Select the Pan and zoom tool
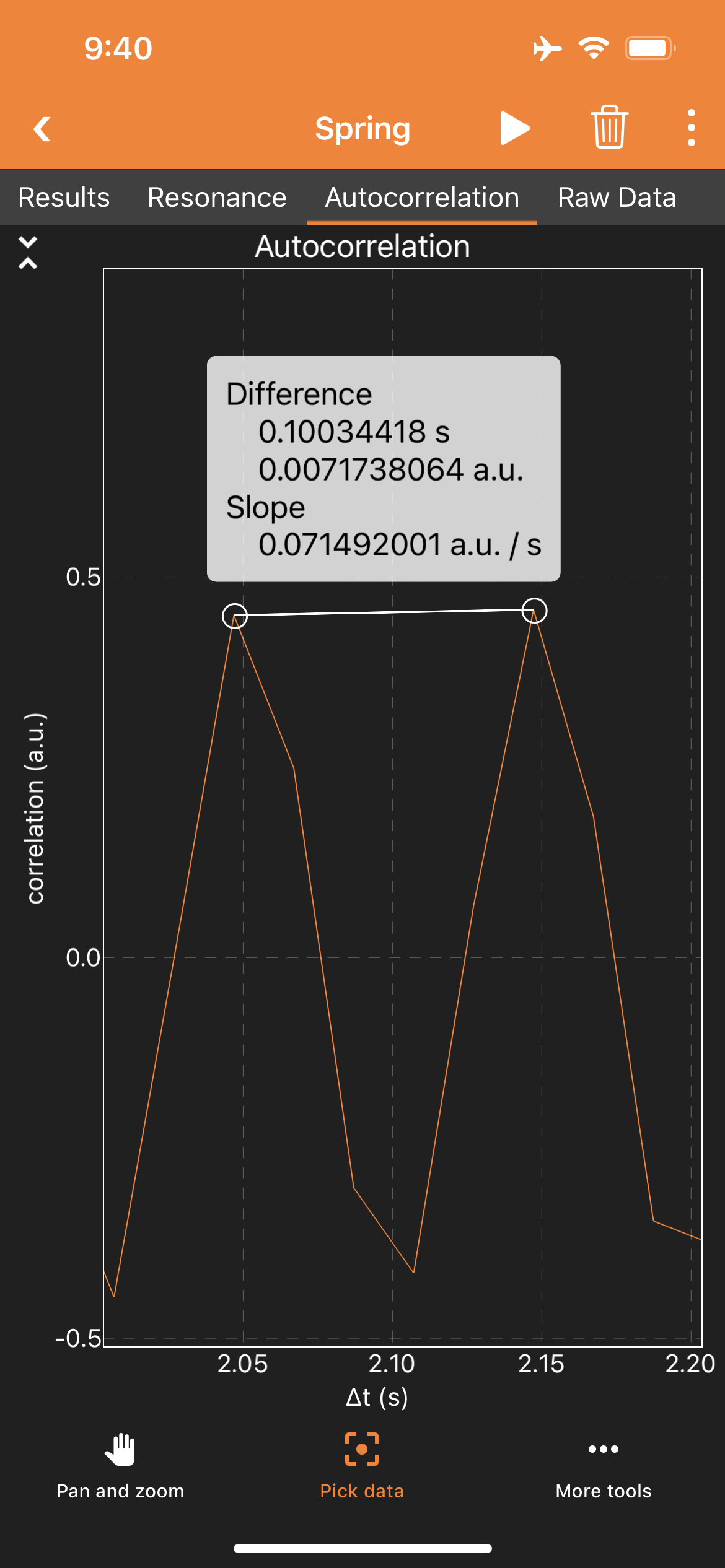The width and height of the screenshot is (725, 1568). [x=120, y=1465]
